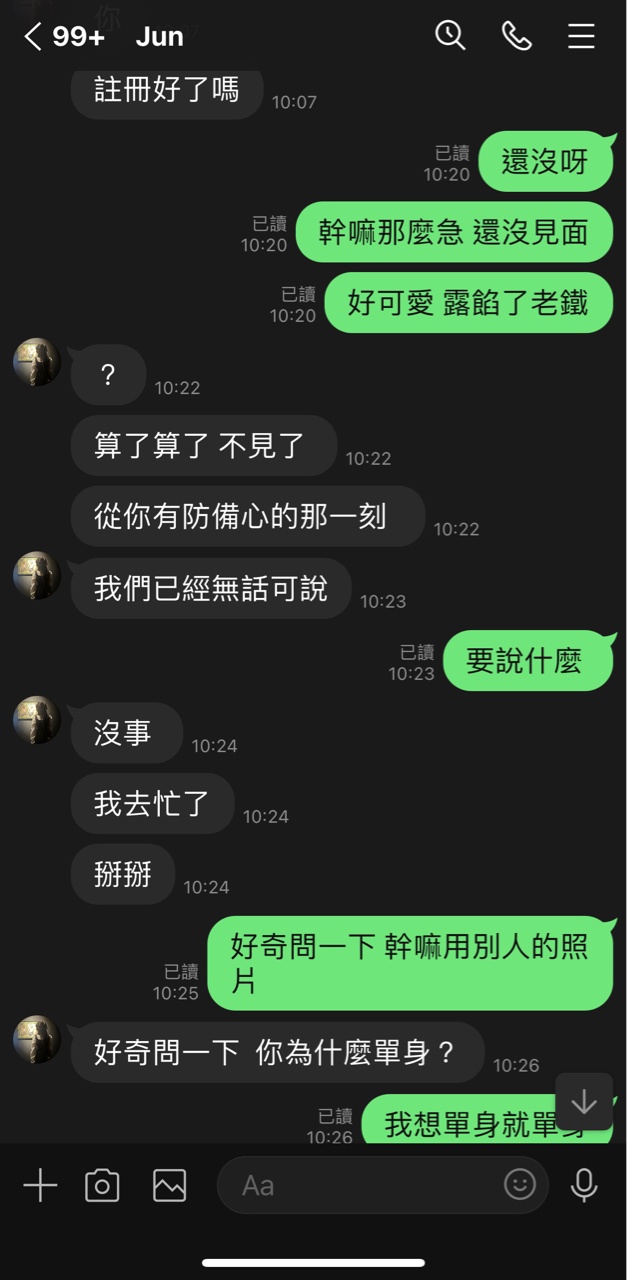Start a voice call with Jun

[516, 36]
